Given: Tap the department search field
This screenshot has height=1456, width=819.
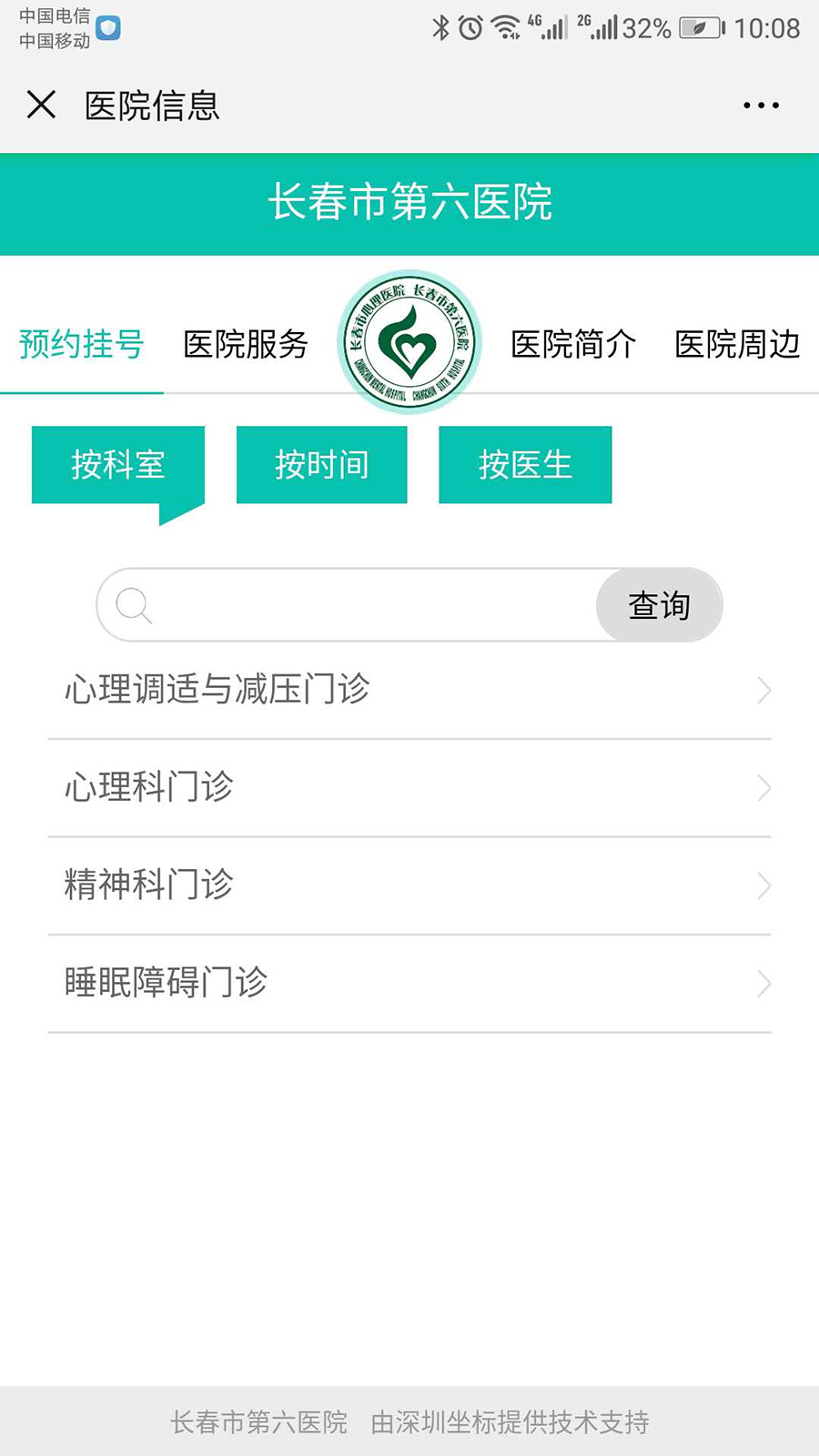Looking at the screenshot, I should [364, 605].
